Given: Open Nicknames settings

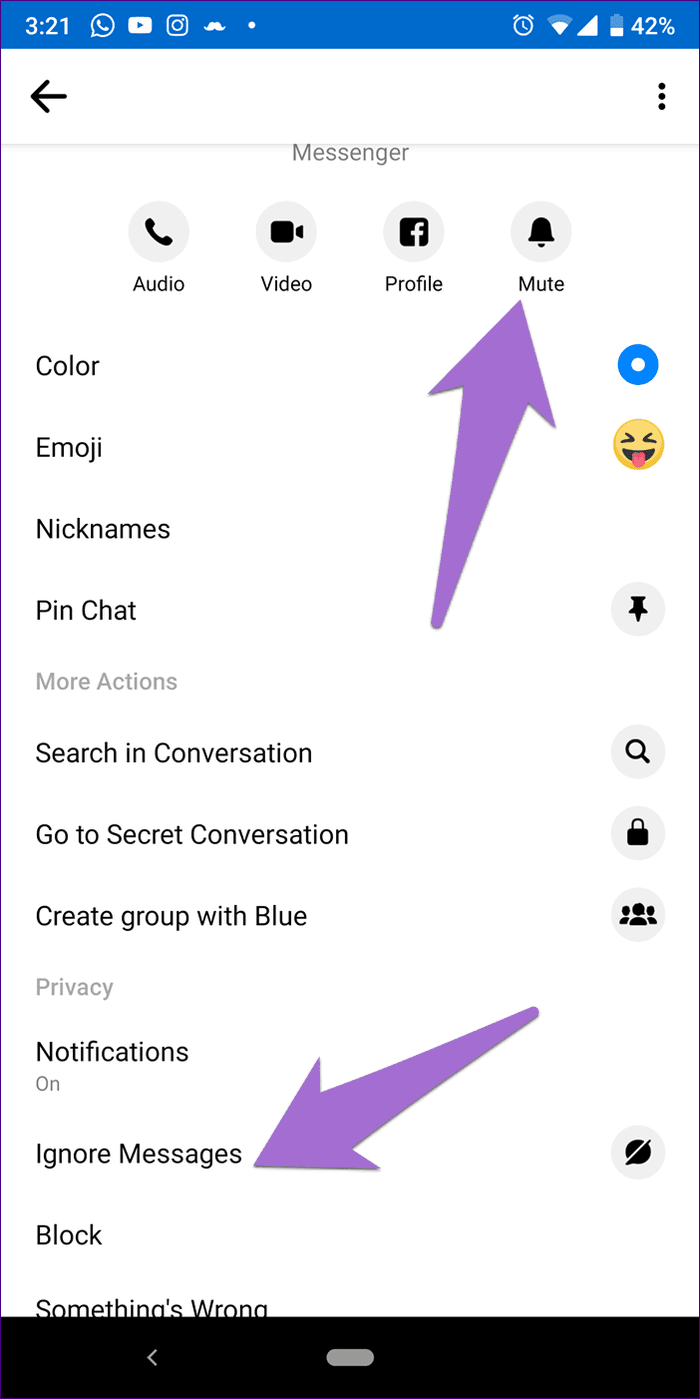Looking at the screenshot, I should pos(103,529).
